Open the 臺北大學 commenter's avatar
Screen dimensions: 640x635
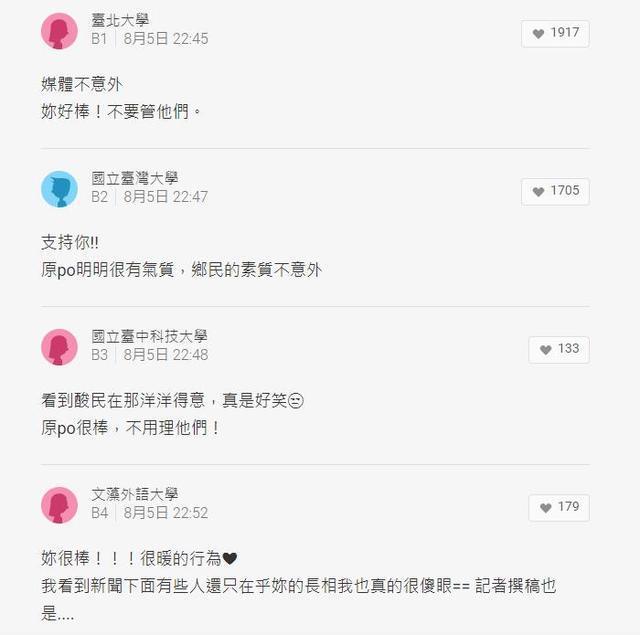59,31
